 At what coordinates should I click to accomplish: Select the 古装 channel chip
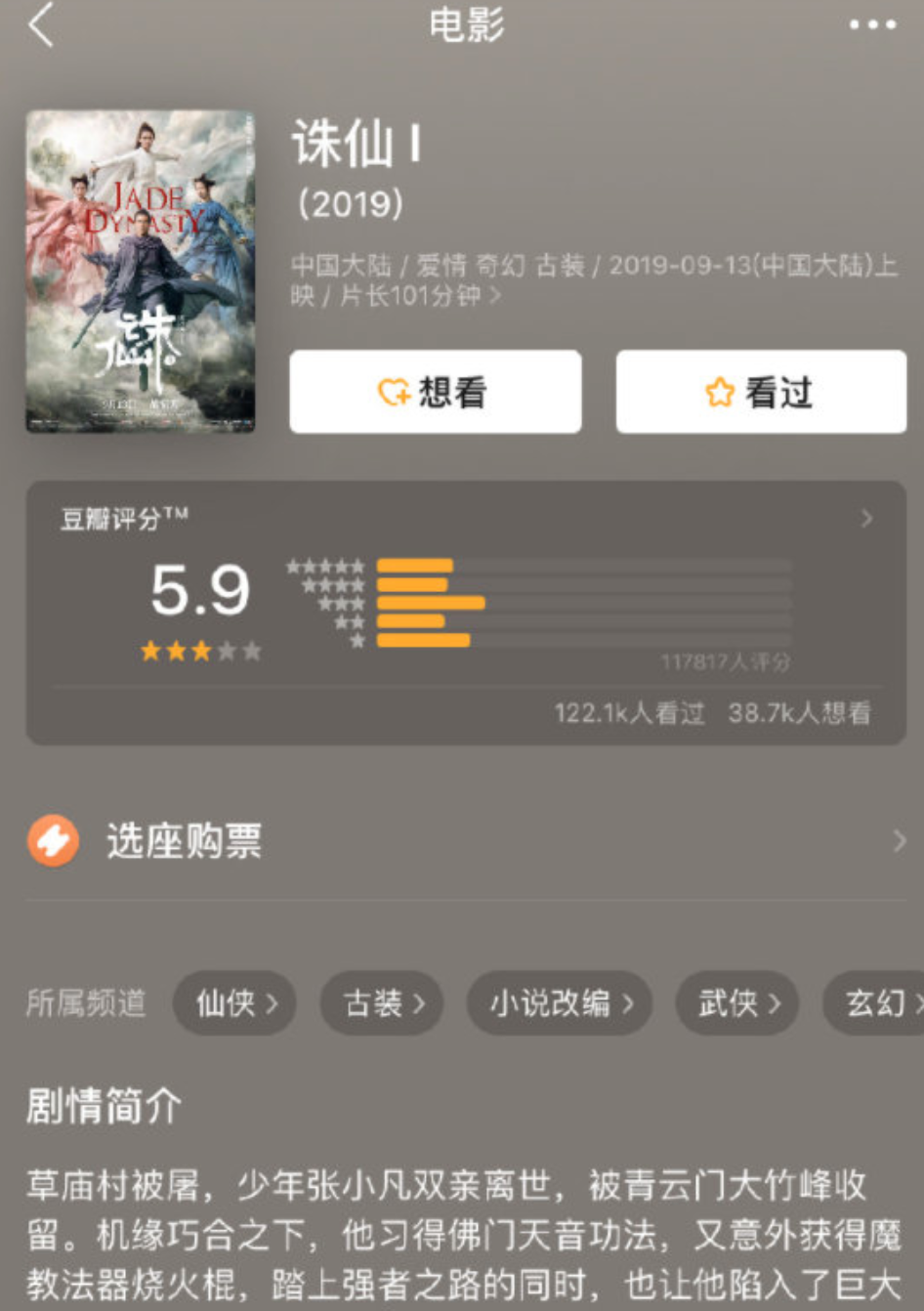[x=381, y=1002]
